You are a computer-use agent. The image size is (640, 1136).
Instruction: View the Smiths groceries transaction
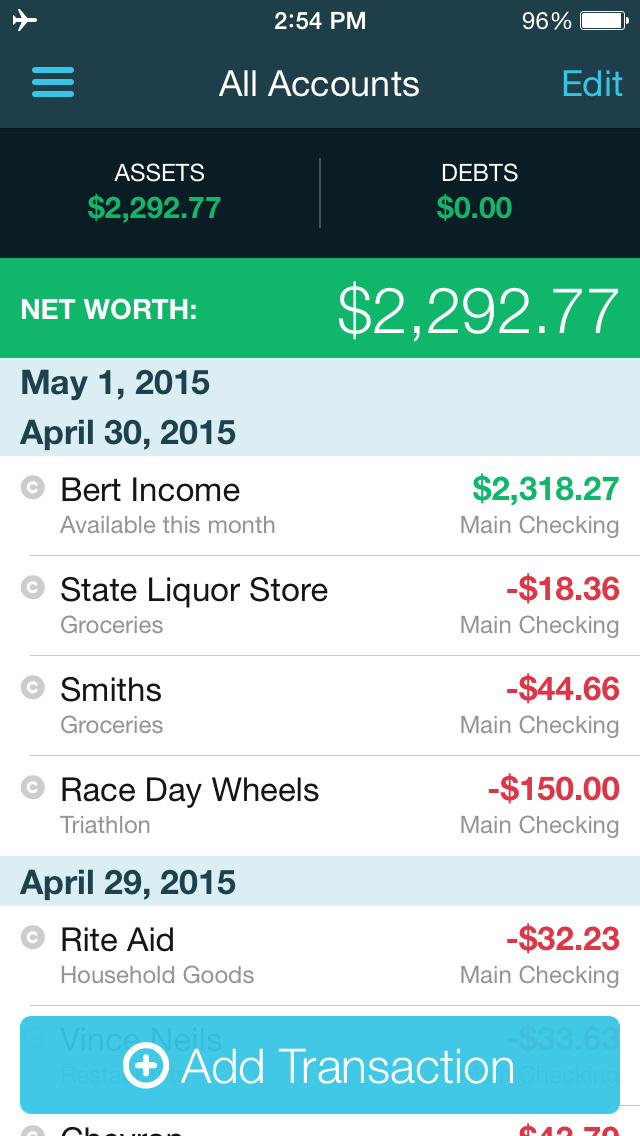320,706
